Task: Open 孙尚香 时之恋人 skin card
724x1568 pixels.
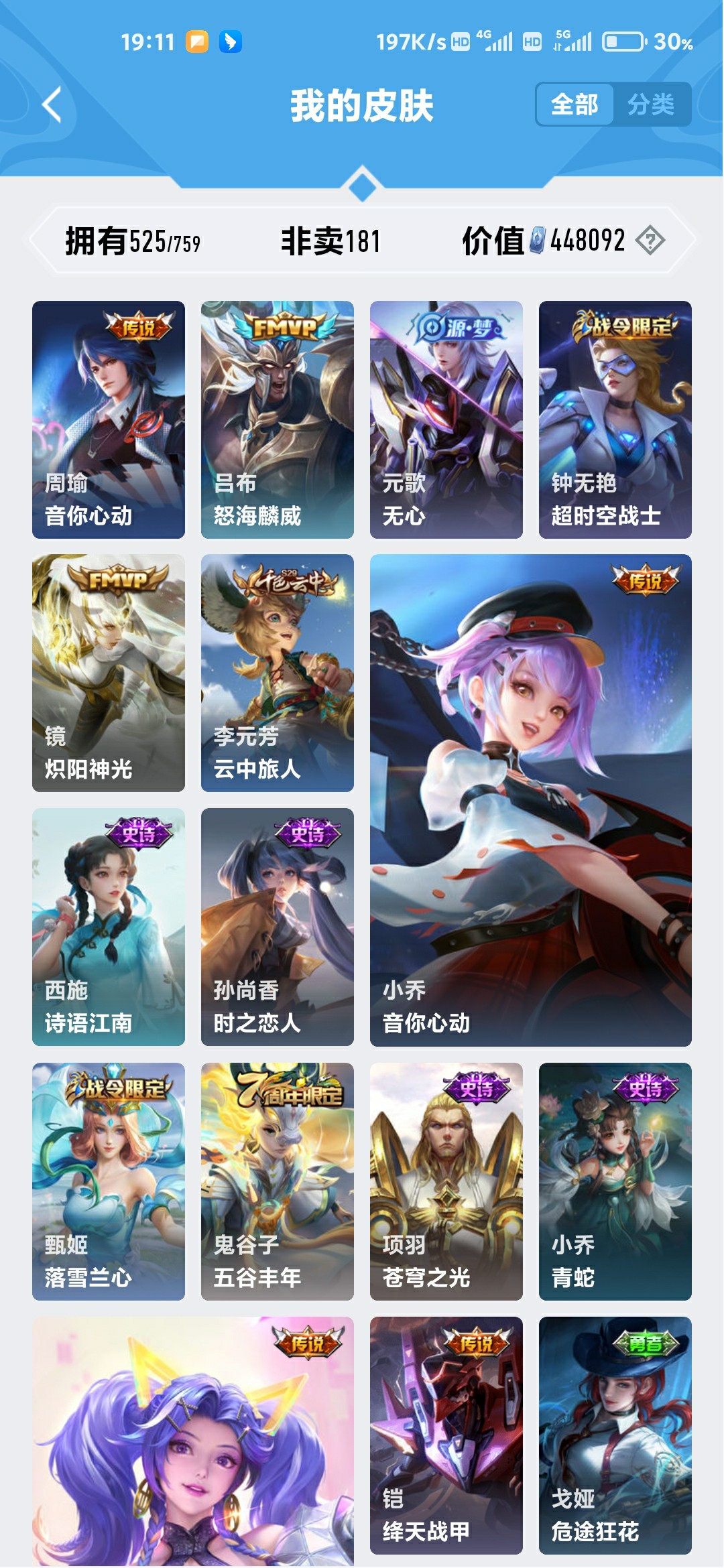Action: tap(278, 927)
